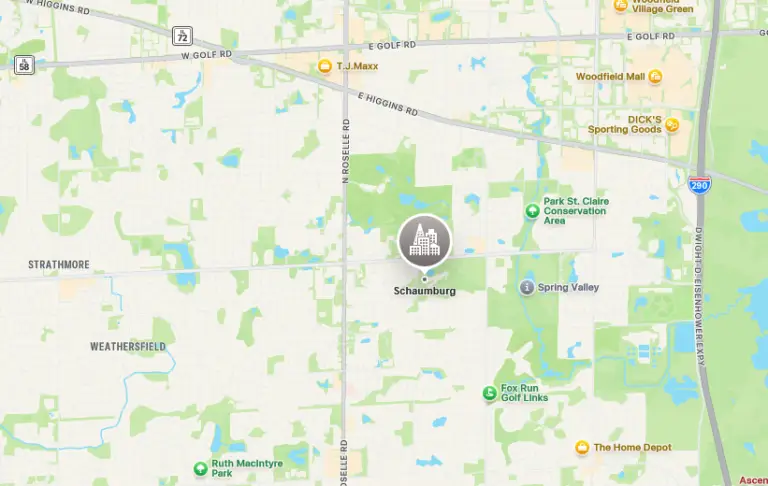The height and width of the screenshot is (486, 768).
Task: Select Park St. Claire Conservation Area marker
Action: click(x=533, y=210)
